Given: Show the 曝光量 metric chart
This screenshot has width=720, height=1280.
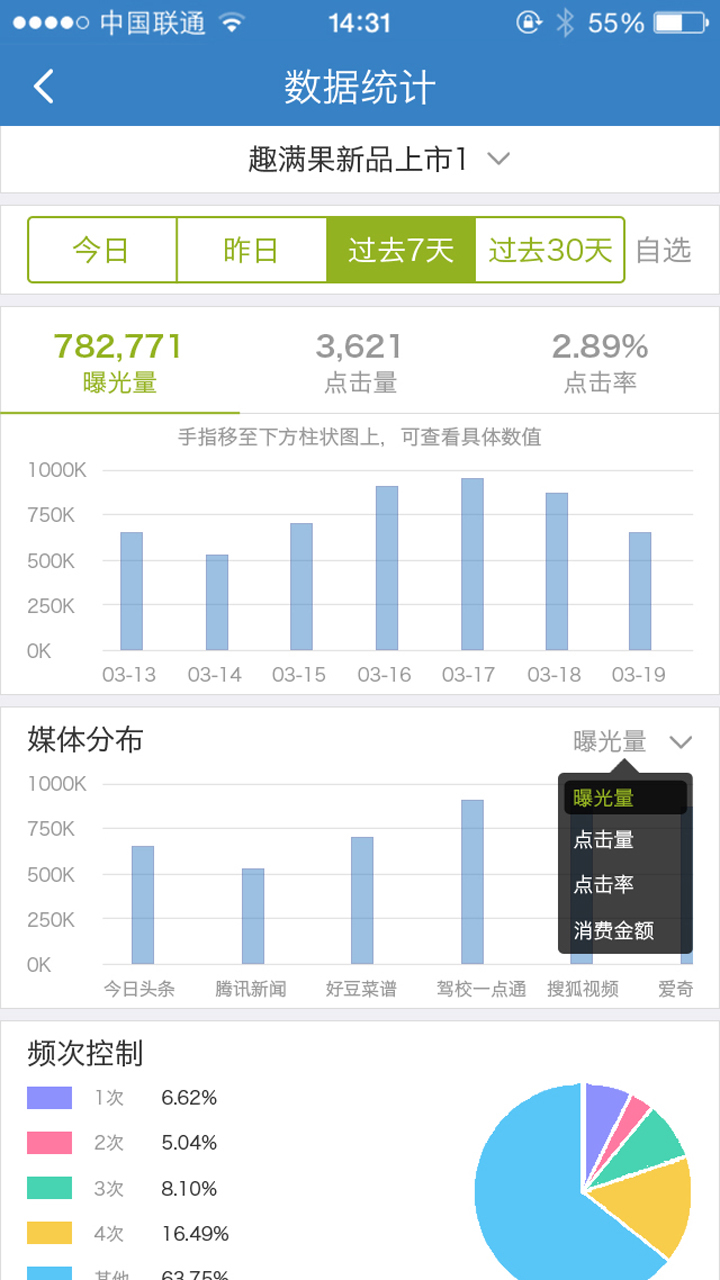Looking at the screenshot, I should pyautogui.click(x=120, y=361).
